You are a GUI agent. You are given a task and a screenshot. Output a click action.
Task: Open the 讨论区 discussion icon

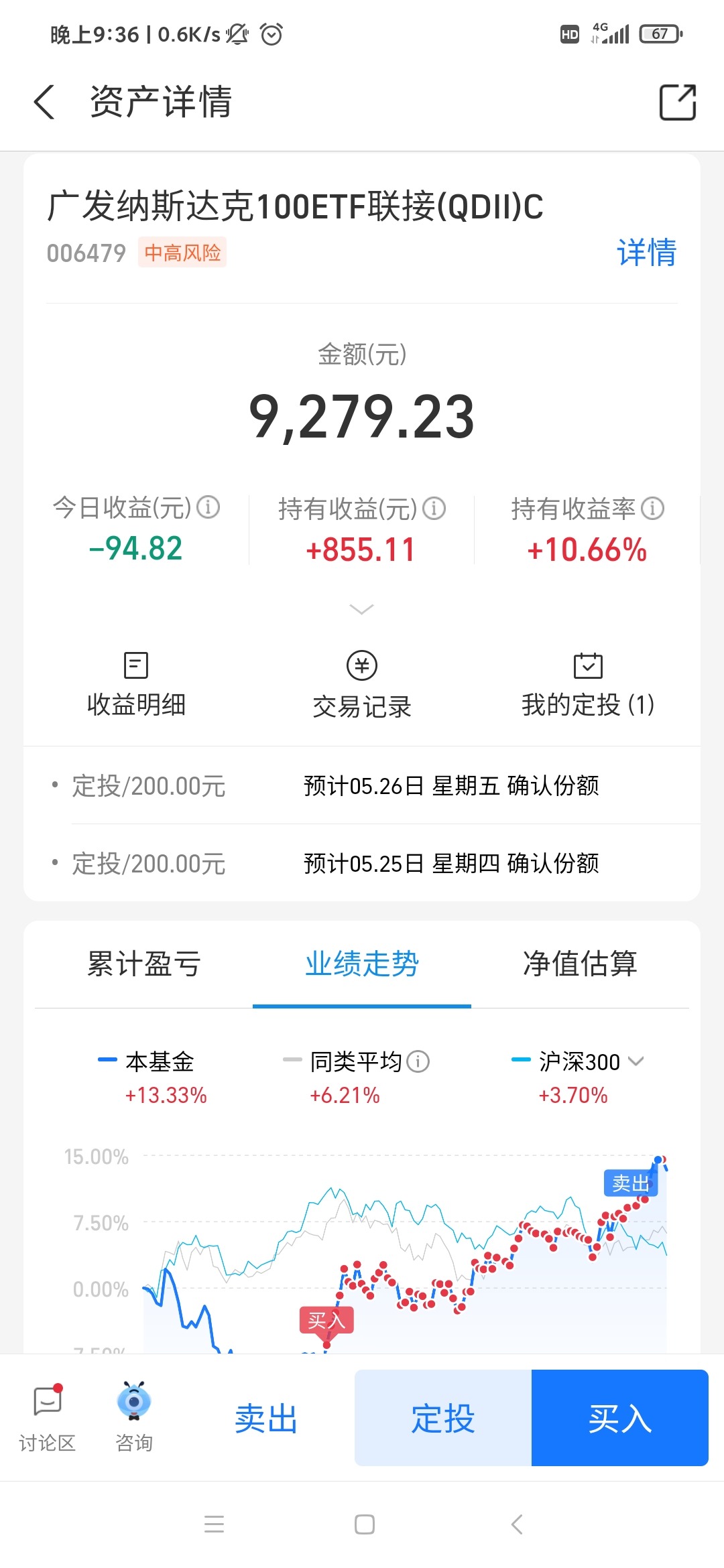coord(47,1414)
